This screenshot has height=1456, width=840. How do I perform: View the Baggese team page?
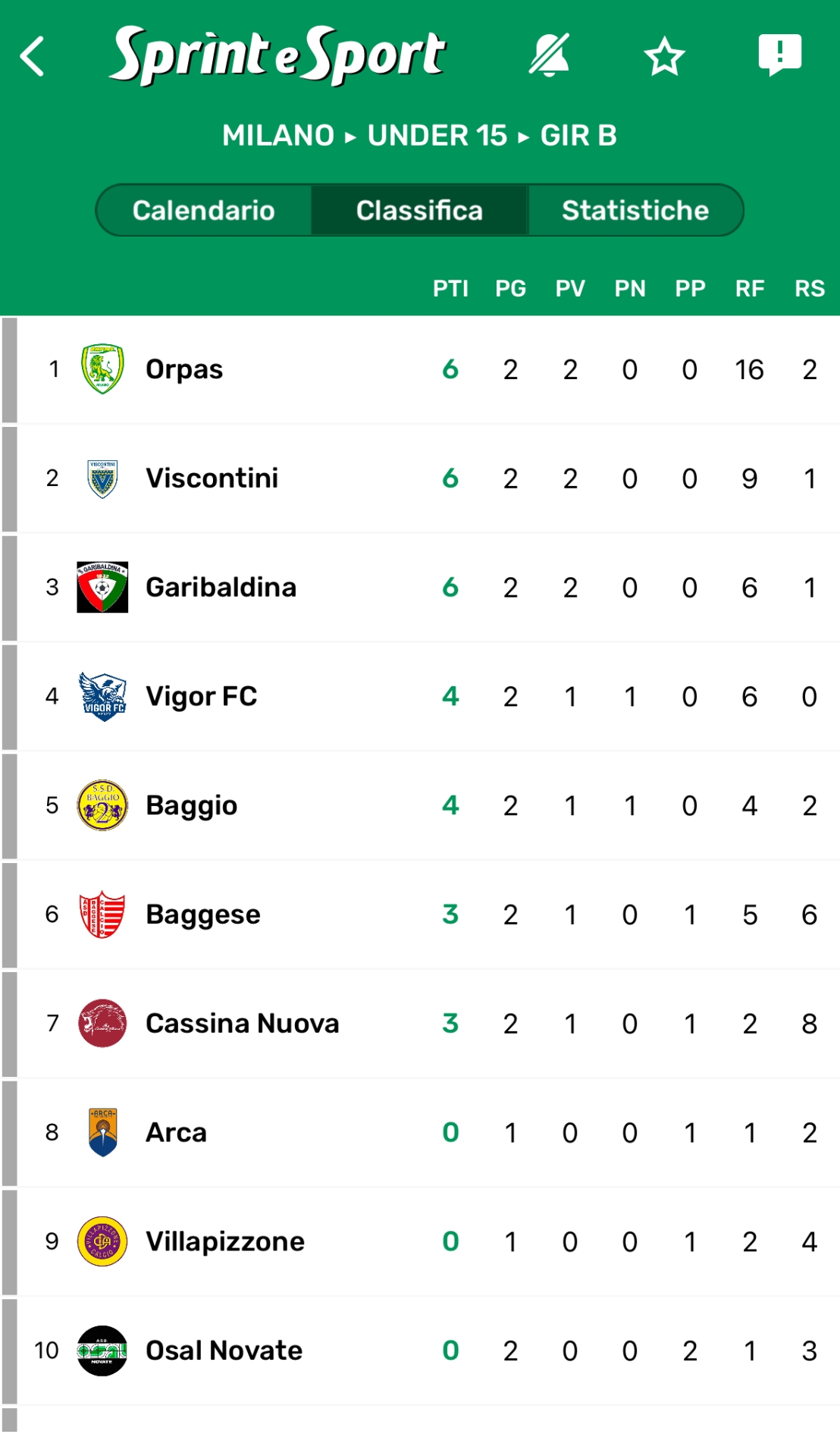click(202, 915)
